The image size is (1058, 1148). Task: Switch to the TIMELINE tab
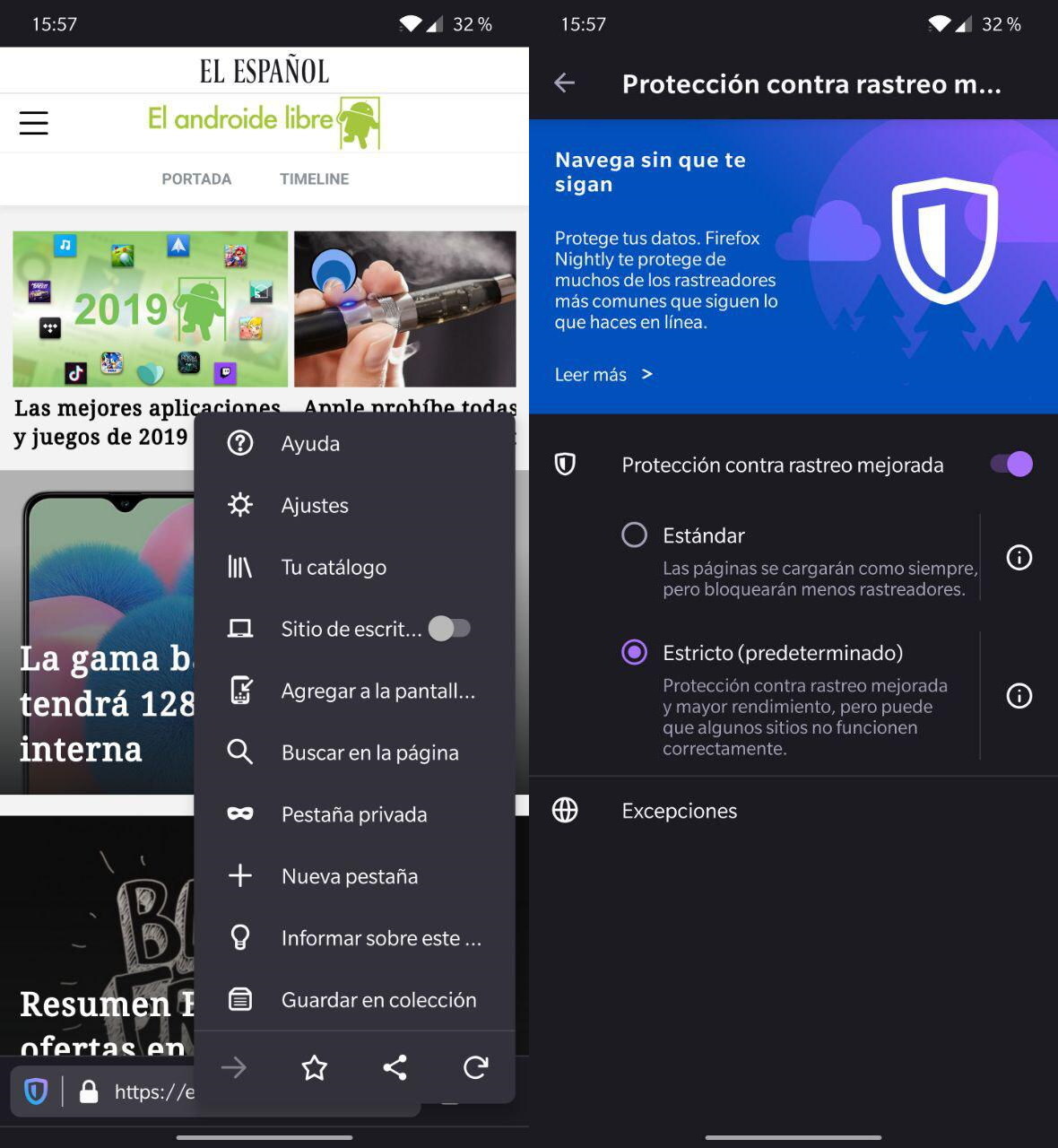click(x=314, y=179)
